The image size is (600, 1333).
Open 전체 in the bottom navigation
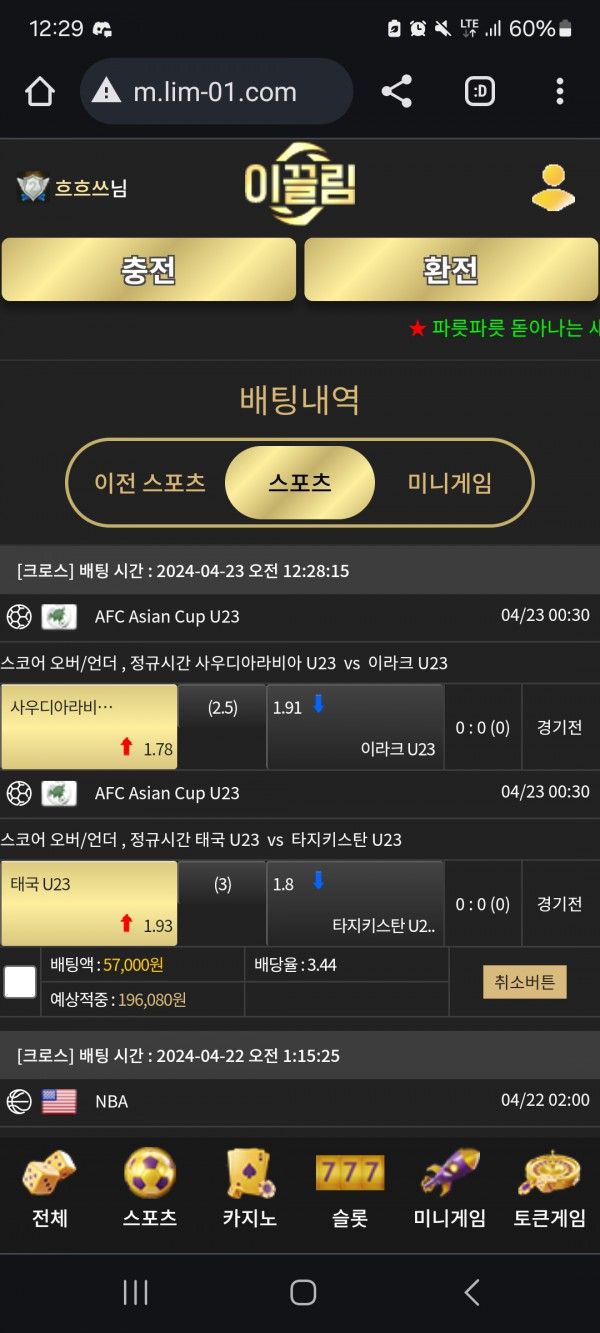50,1190
